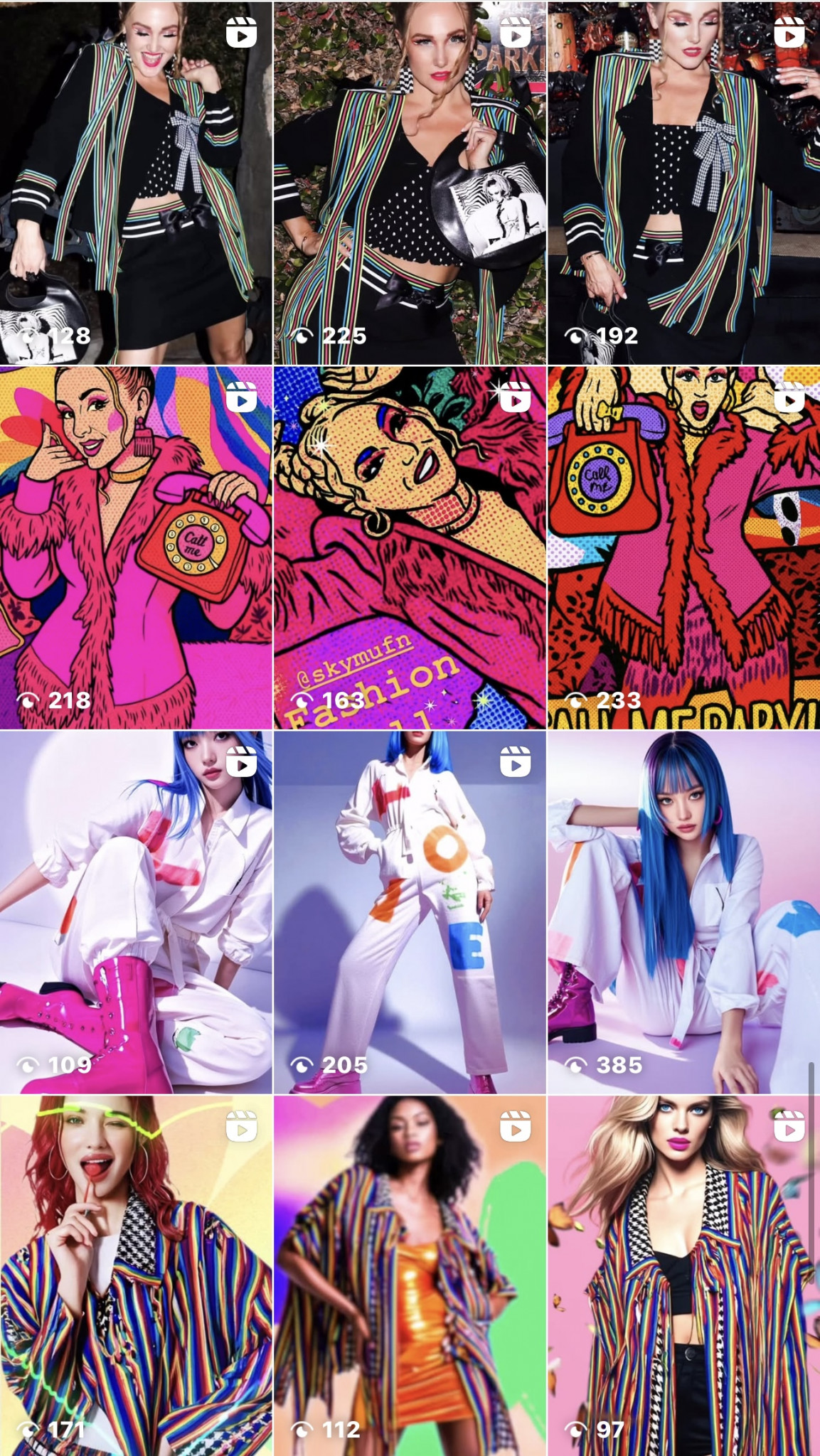Open the @skymufn reel with 163 views
820x1456 pixels.
coord(410,547)
